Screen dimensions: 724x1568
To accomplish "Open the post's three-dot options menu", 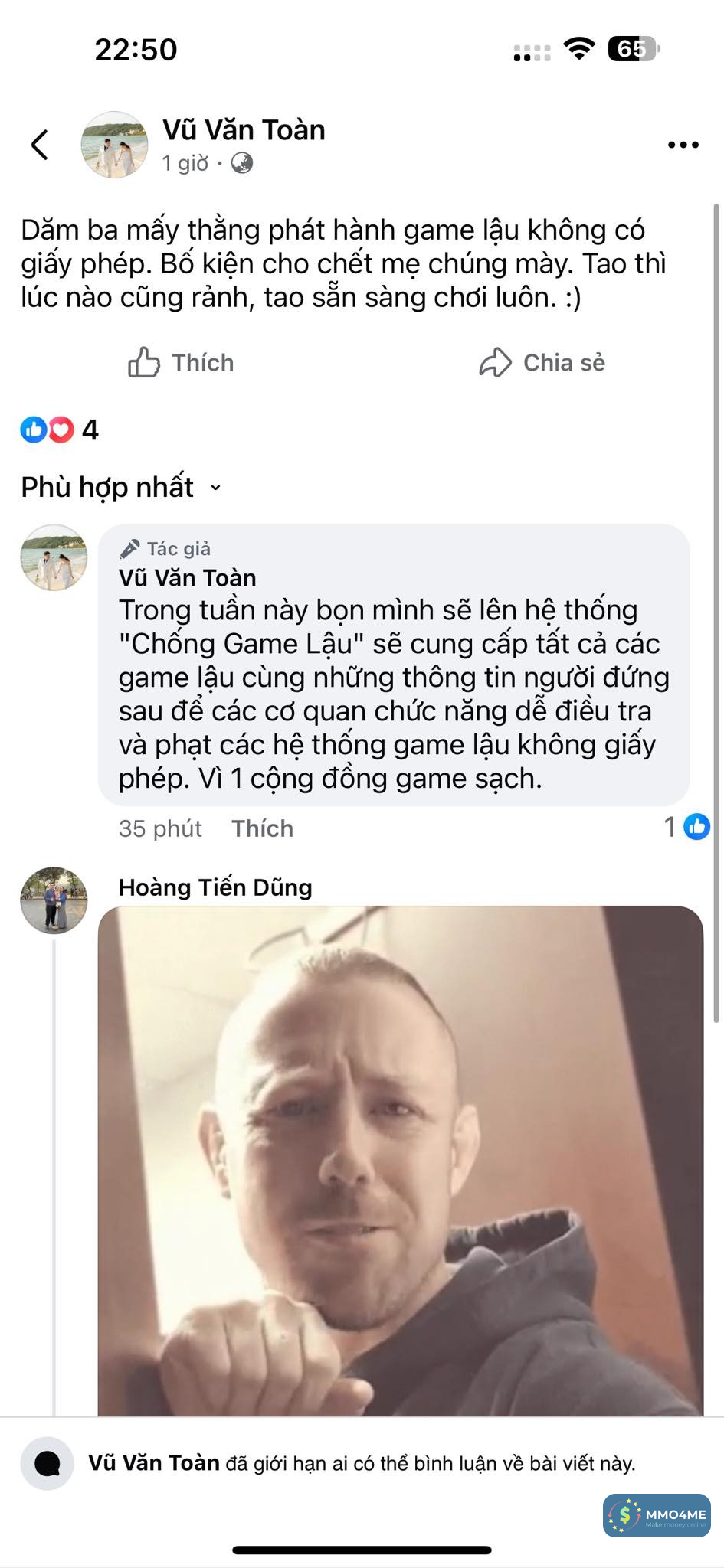I will (x=683, y=145).
